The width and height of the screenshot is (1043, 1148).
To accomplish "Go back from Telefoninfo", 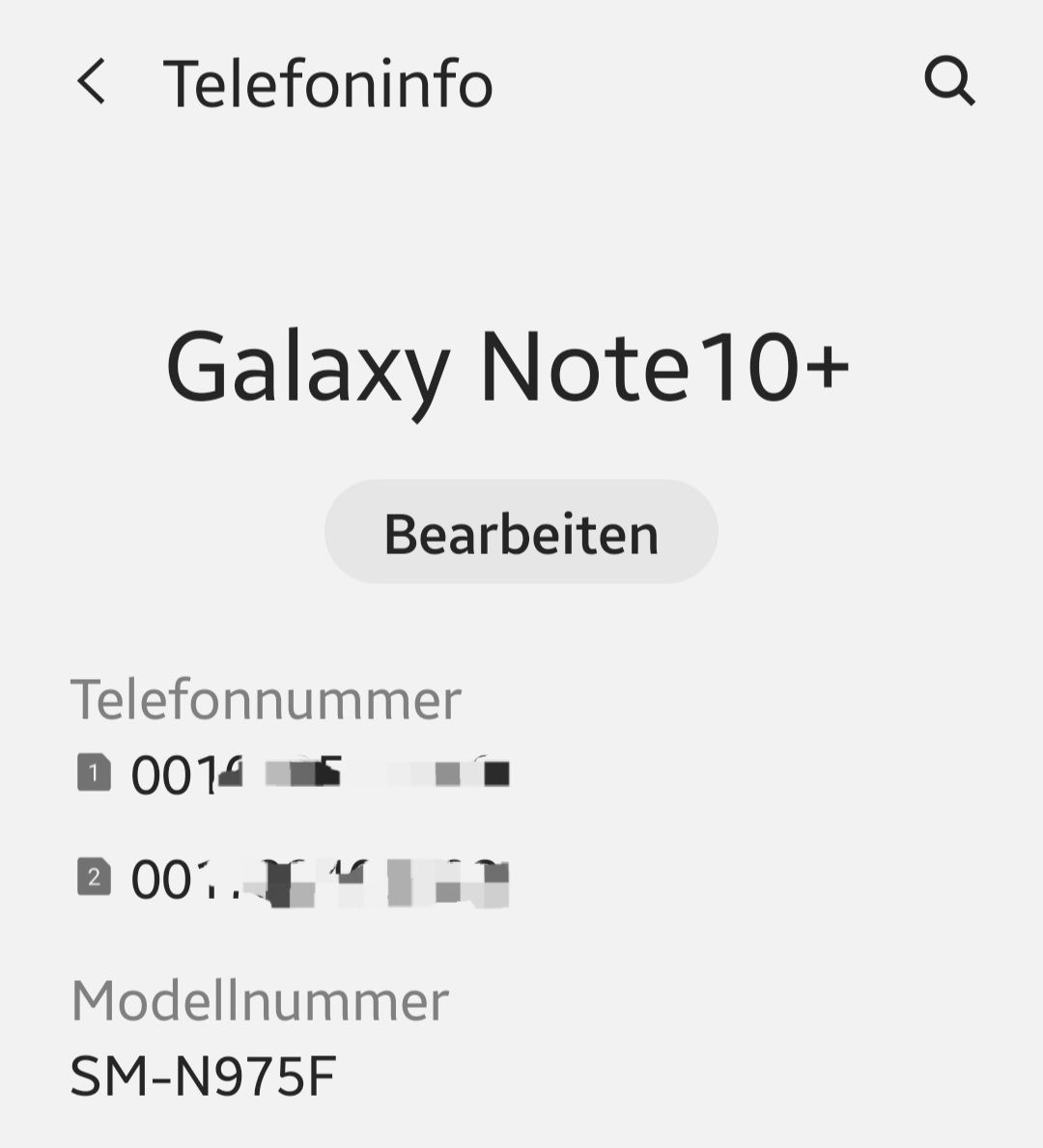I will [x=92, y=81].
